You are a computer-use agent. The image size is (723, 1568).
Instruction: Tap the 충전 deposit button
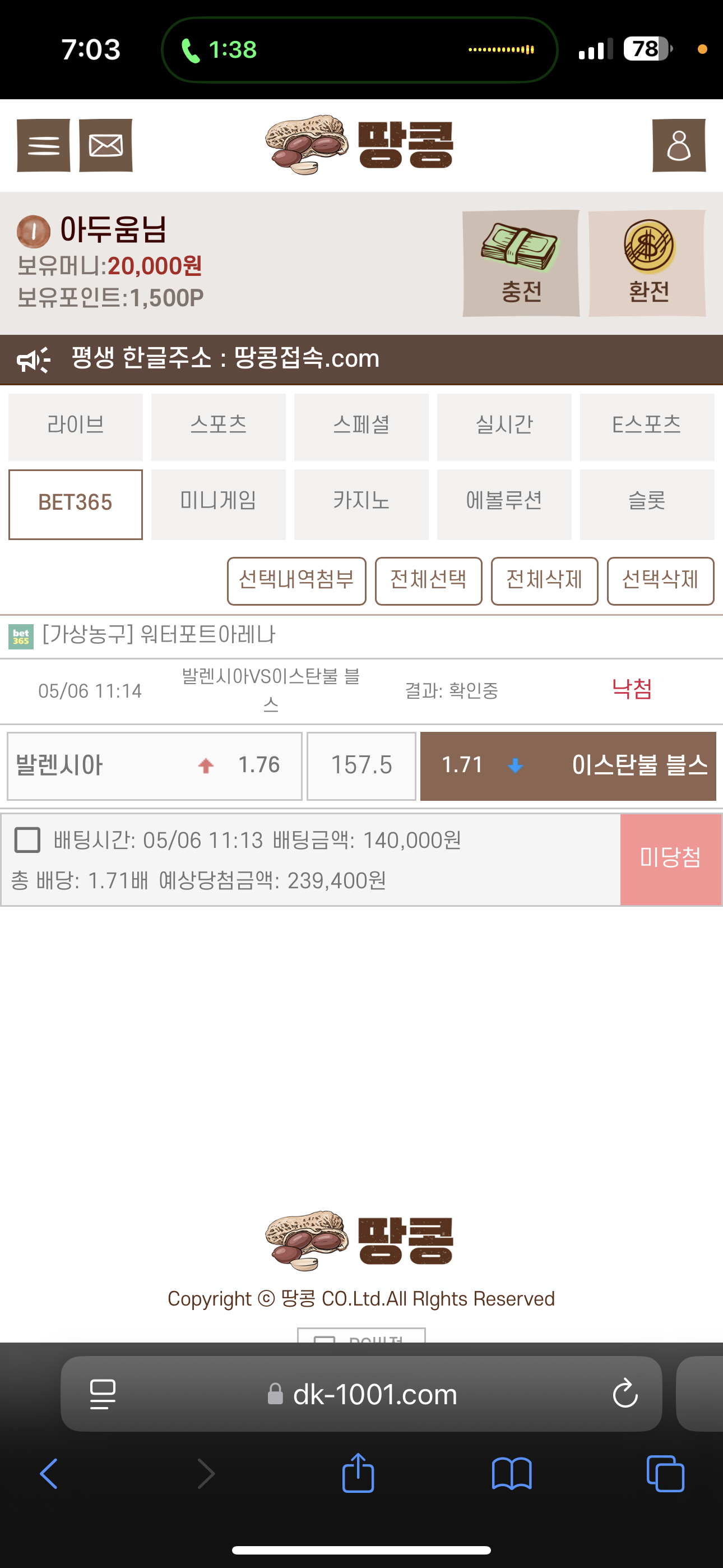(521, 264)
